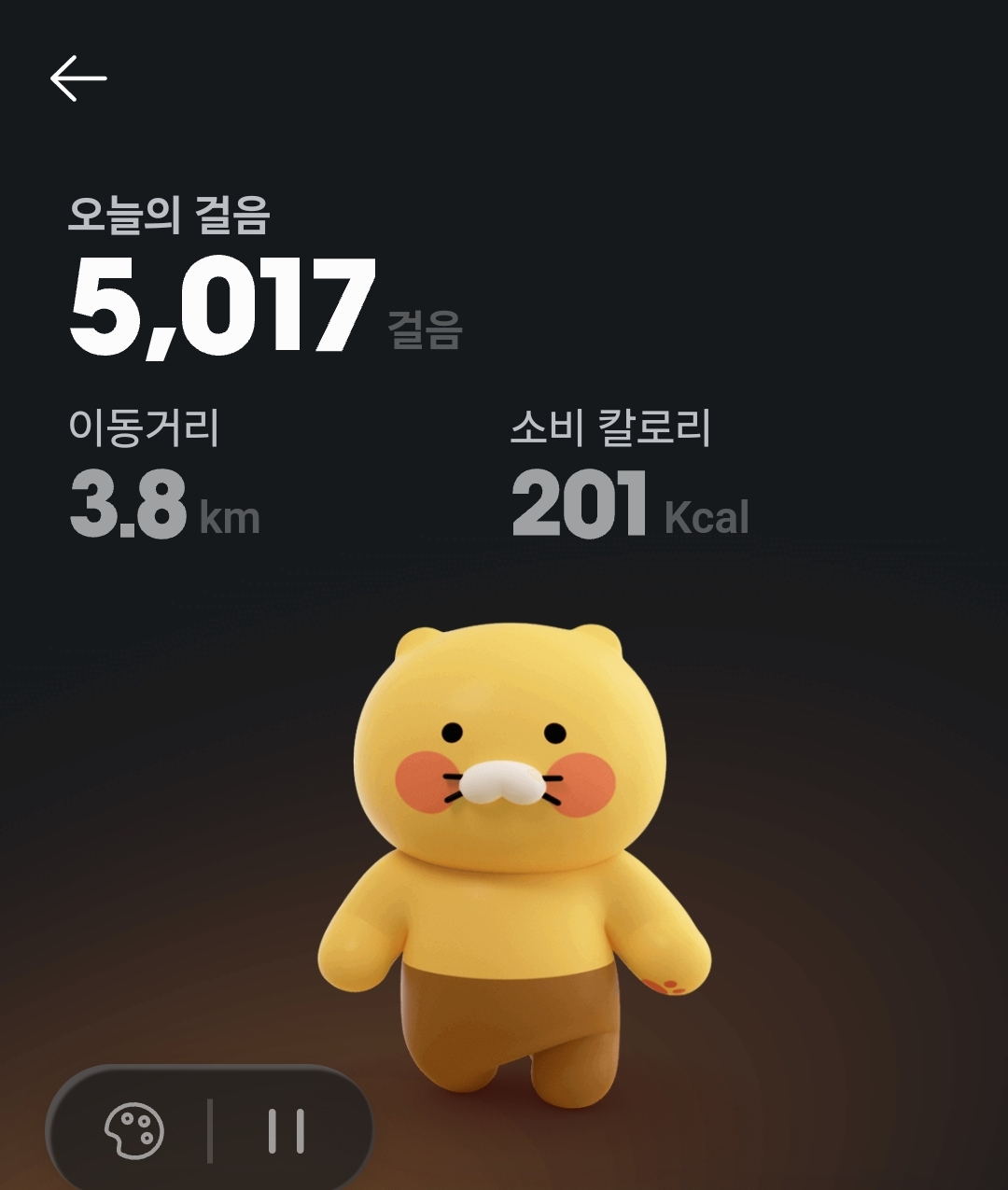Image resolution: width=1008 pixels, height=1190 pixels.
Task: Go back using the arrow icon
Action: pyautogui.click(x=78, y=77)
